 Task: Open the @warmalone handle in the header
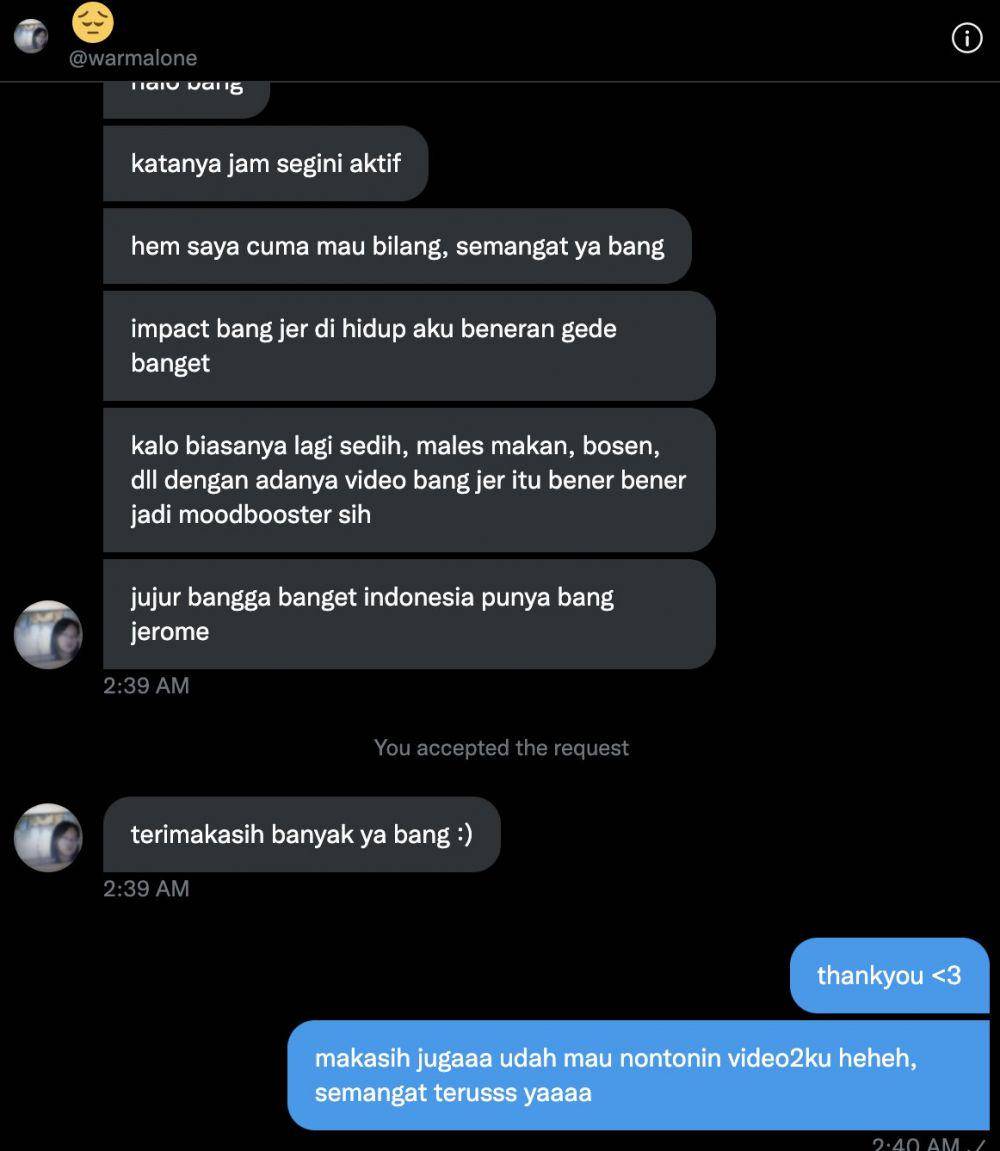point(133,58)
